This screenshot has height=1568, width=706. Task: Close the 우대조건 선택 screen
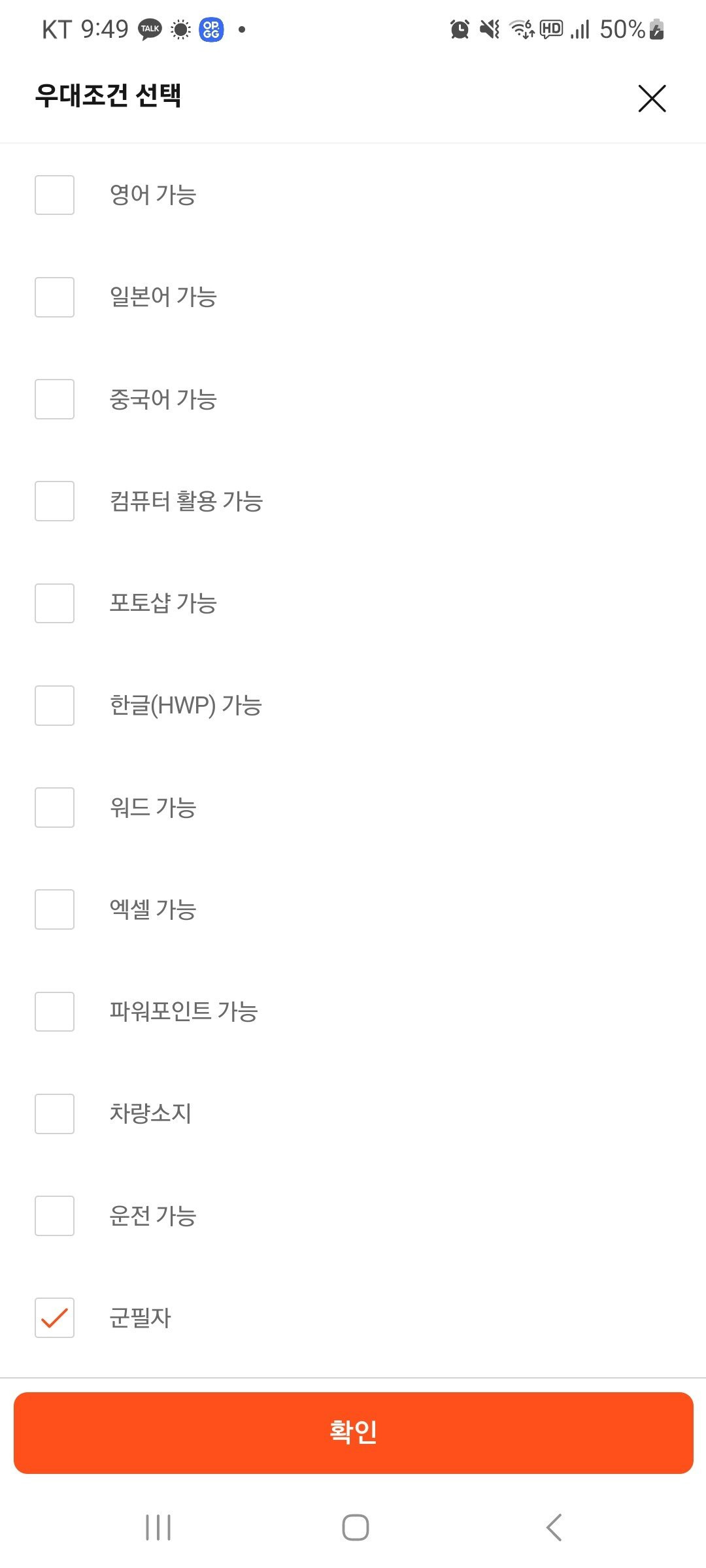point(652,99)
